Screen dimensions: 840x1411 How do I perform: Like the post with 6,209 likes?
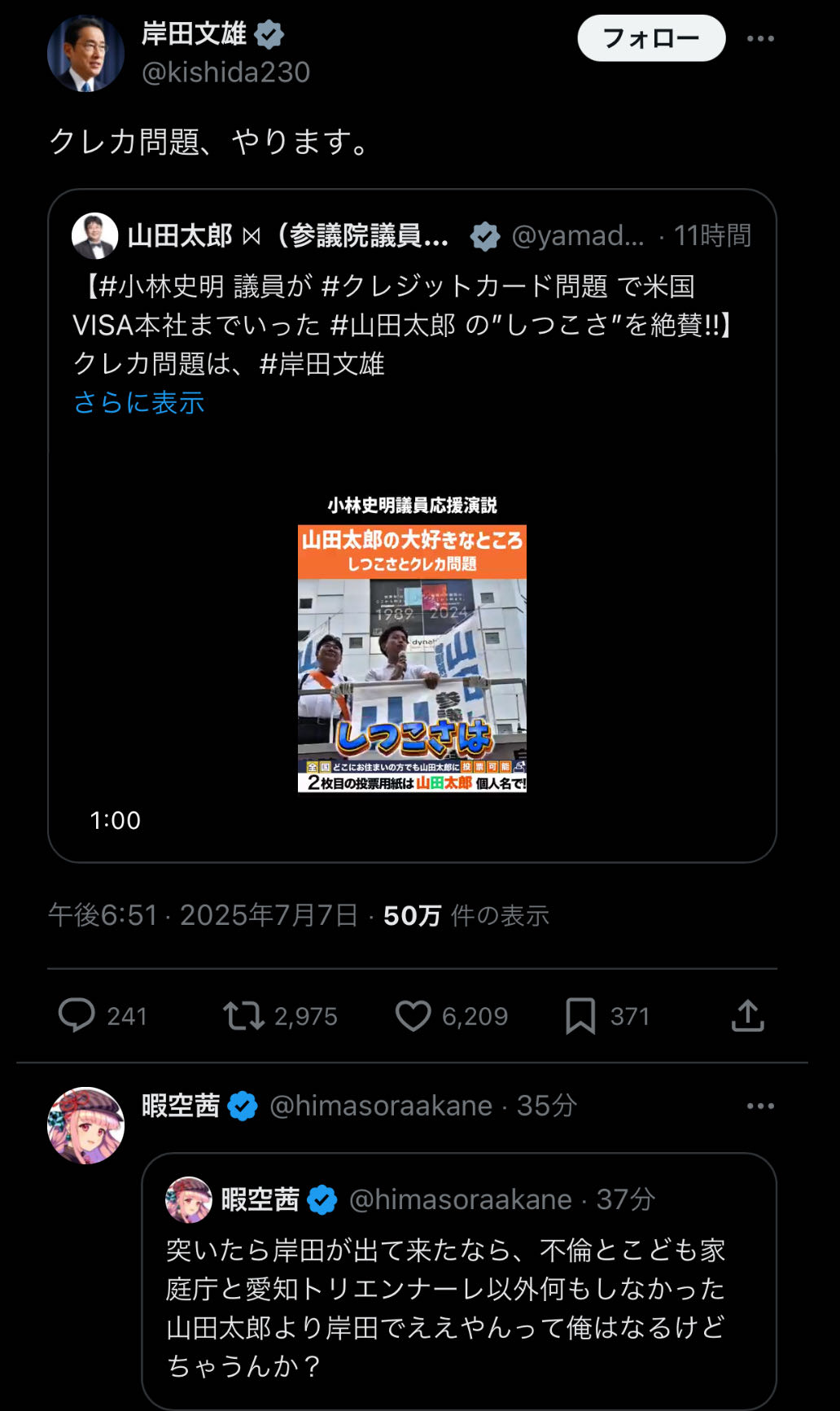point(413,1015)
